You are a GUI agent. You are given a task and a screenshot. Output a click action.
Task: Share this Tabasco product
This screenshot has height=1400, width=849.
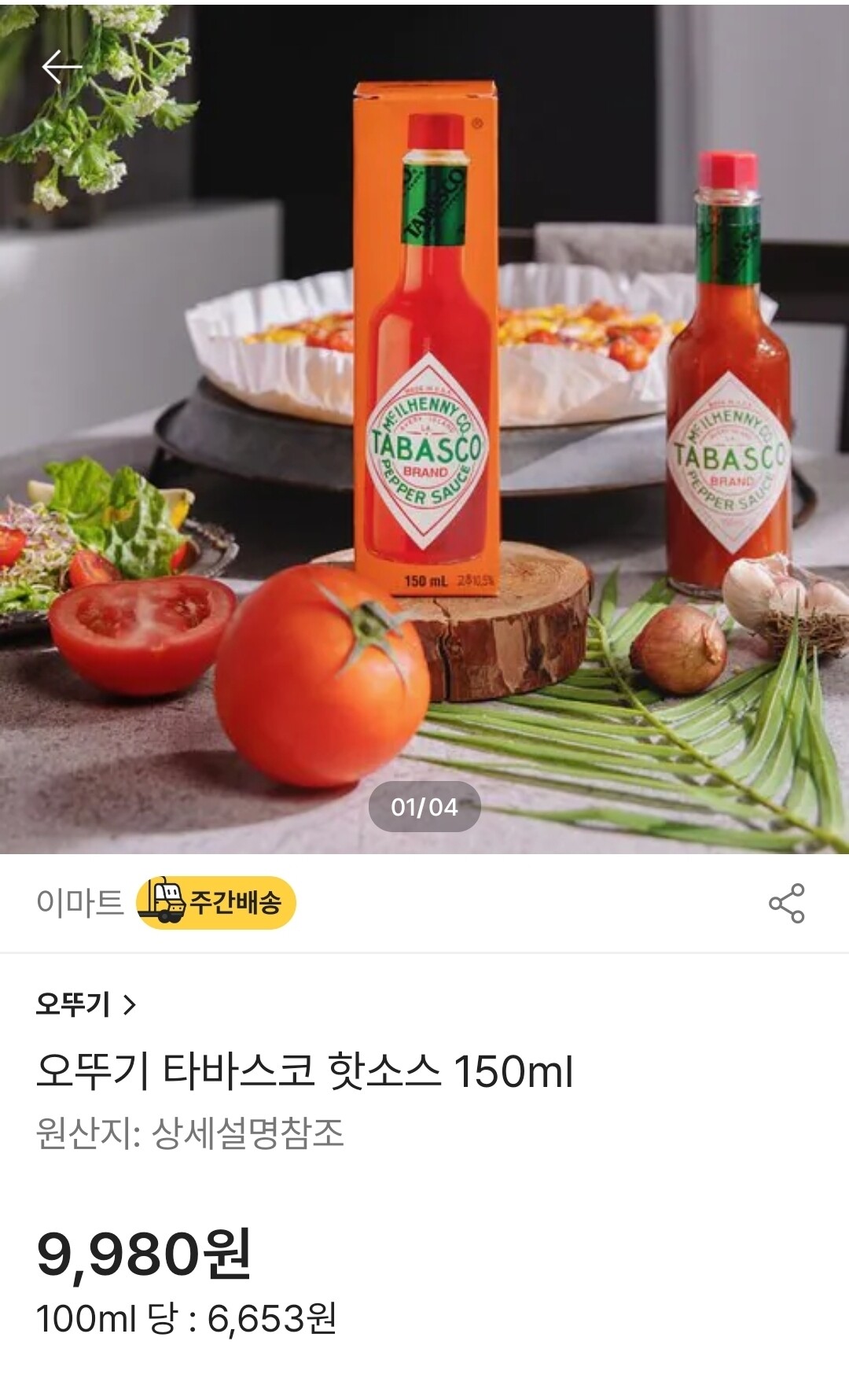[x=786, y=903]
